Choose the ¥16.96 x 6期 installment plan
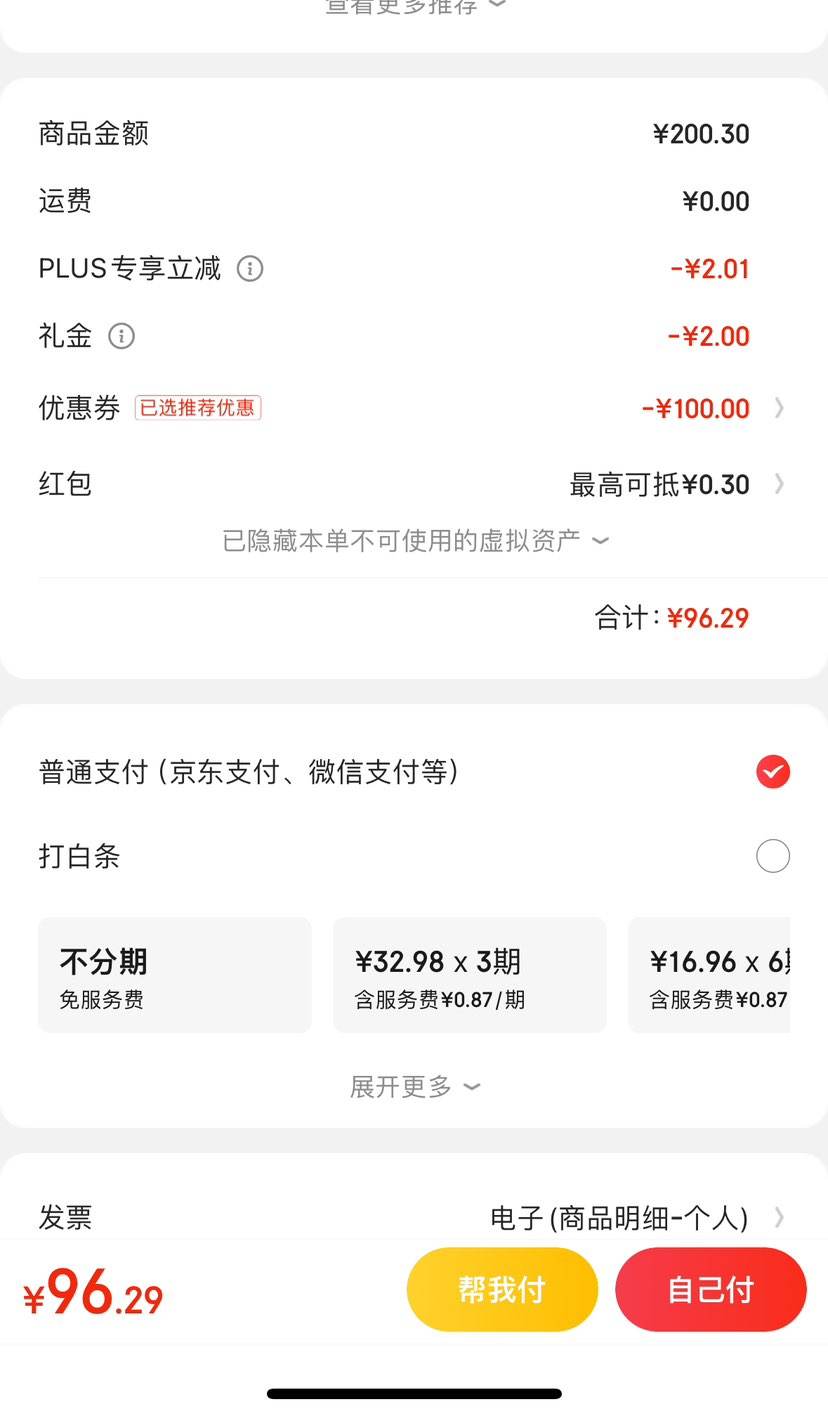This screenshot has width=828, height=1416. click(x=709, y=975)
